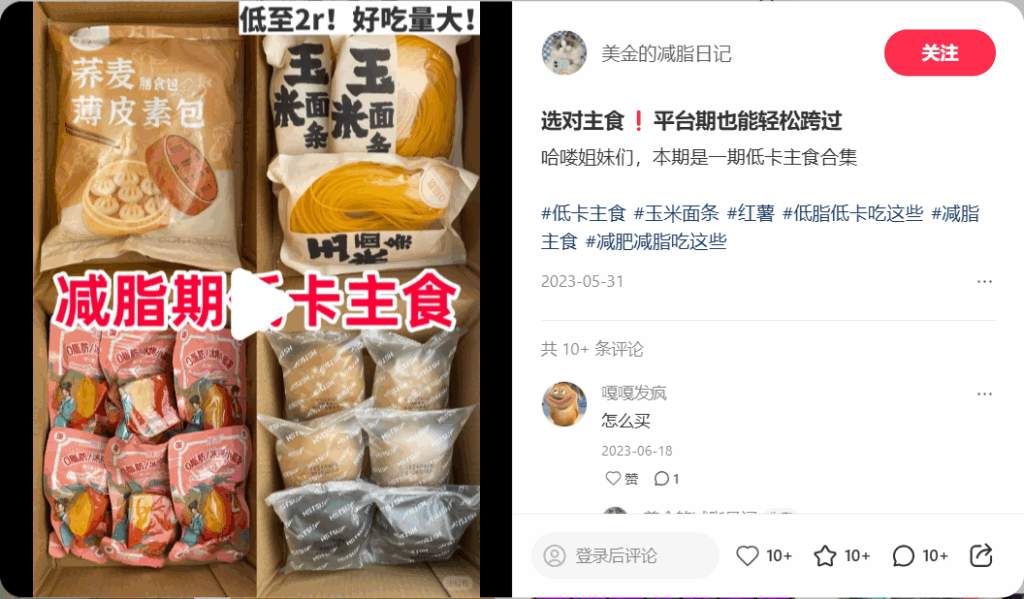
Task: Open hashtag #玉米面条
Action: (x=676, y=213)
